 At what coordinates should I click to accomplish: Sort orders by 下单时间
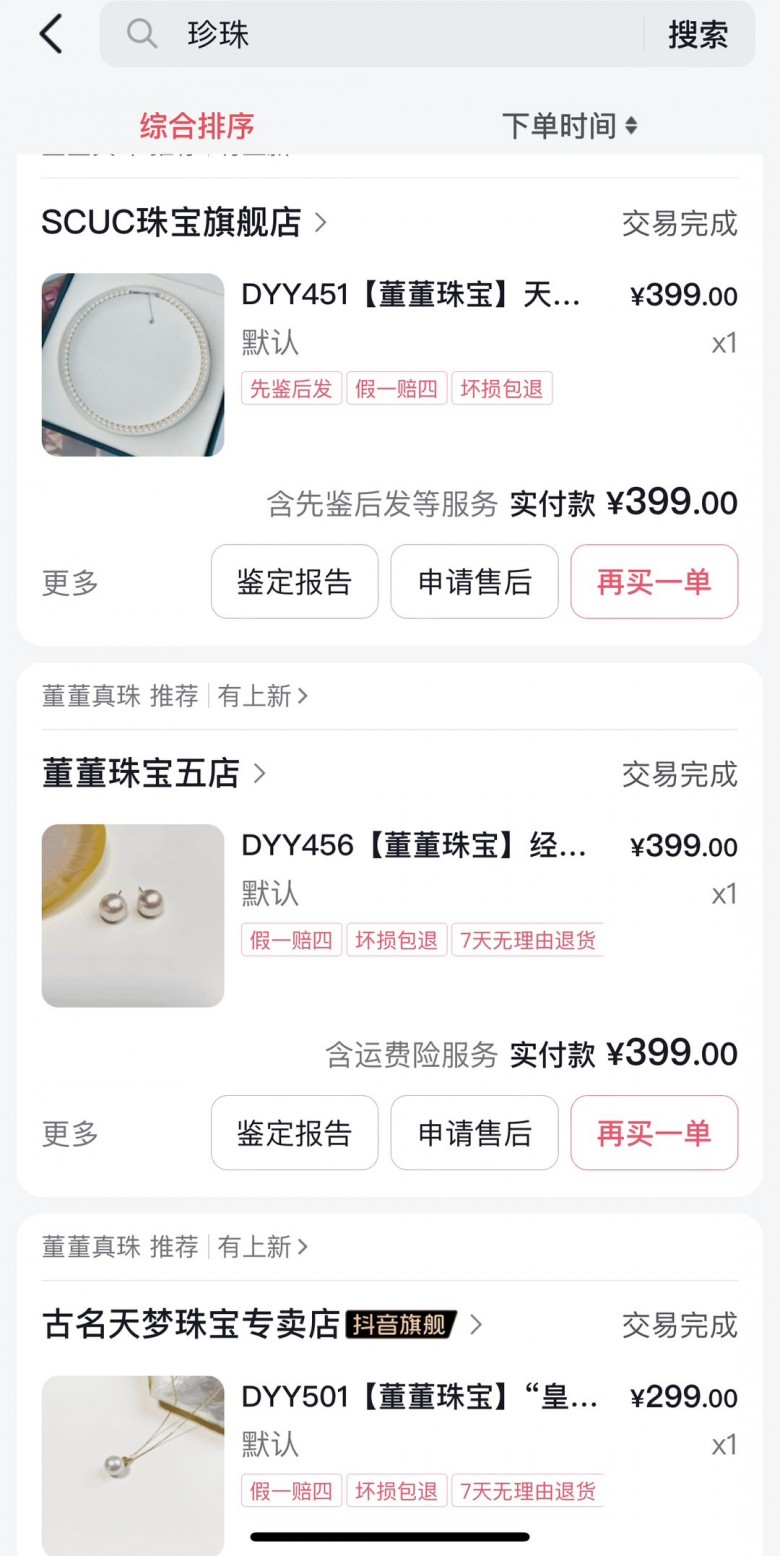(569, 126)
